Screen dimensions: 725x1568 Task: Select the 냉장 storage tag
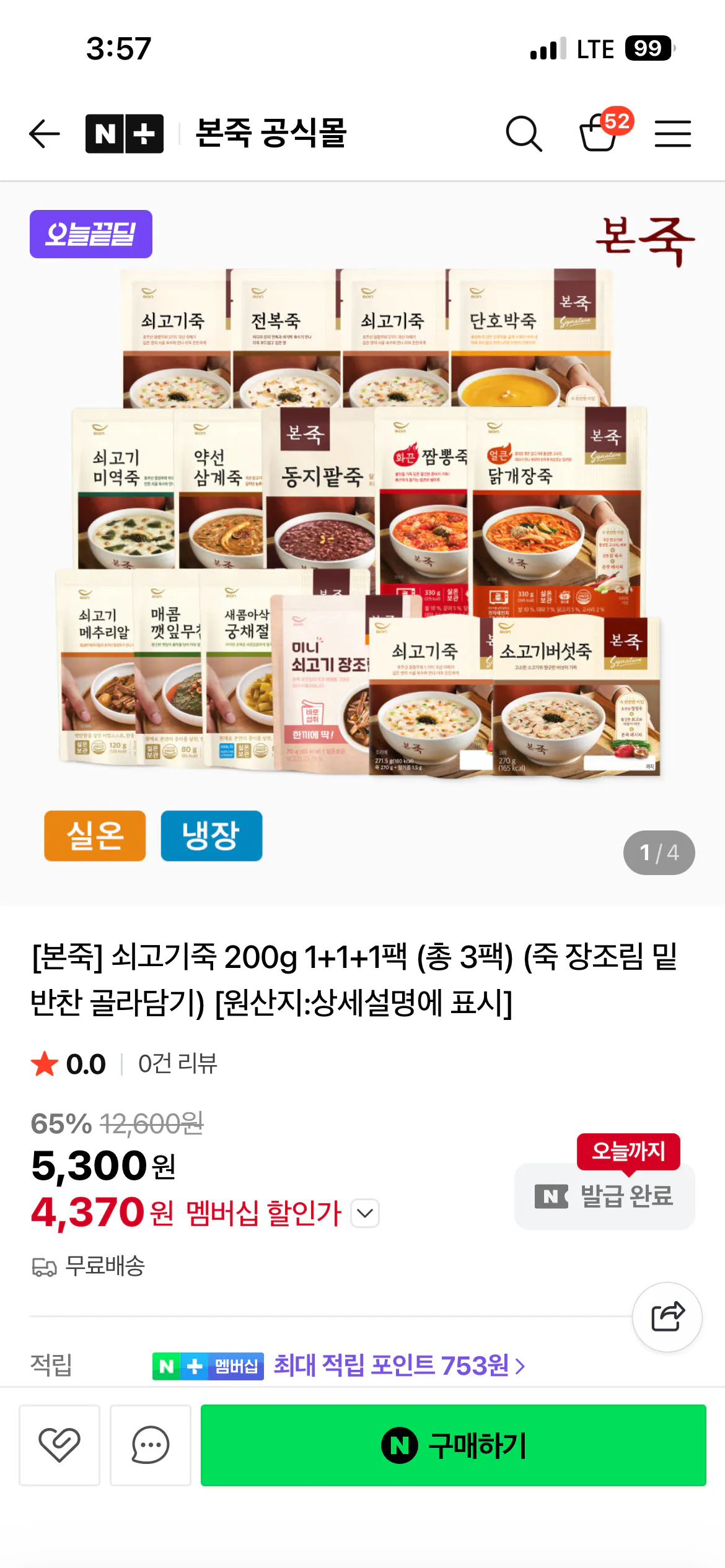pos(211,835)
